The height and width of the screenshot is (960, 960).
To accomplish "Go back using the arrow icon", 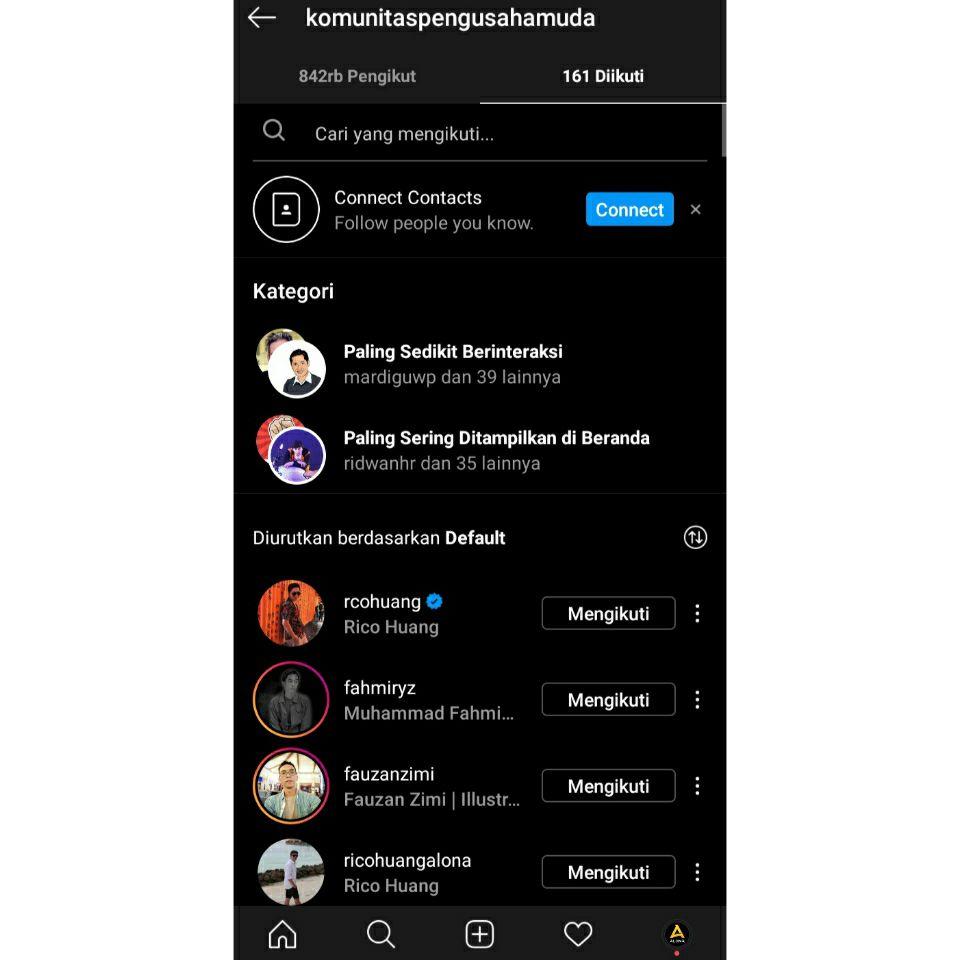I will (262, 18).
